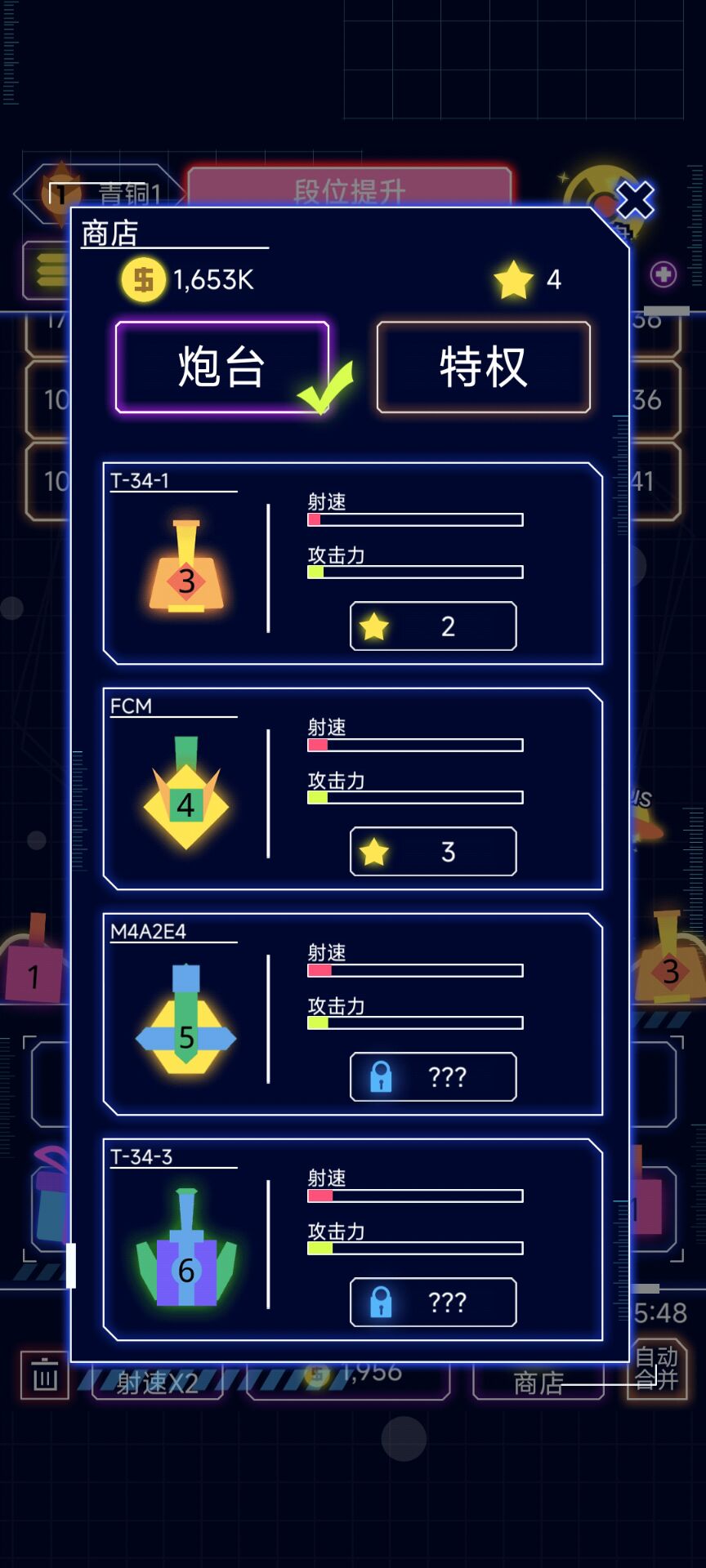Close the 商店 shop dialog
706x1568 pixels.
tap(635, 199)
